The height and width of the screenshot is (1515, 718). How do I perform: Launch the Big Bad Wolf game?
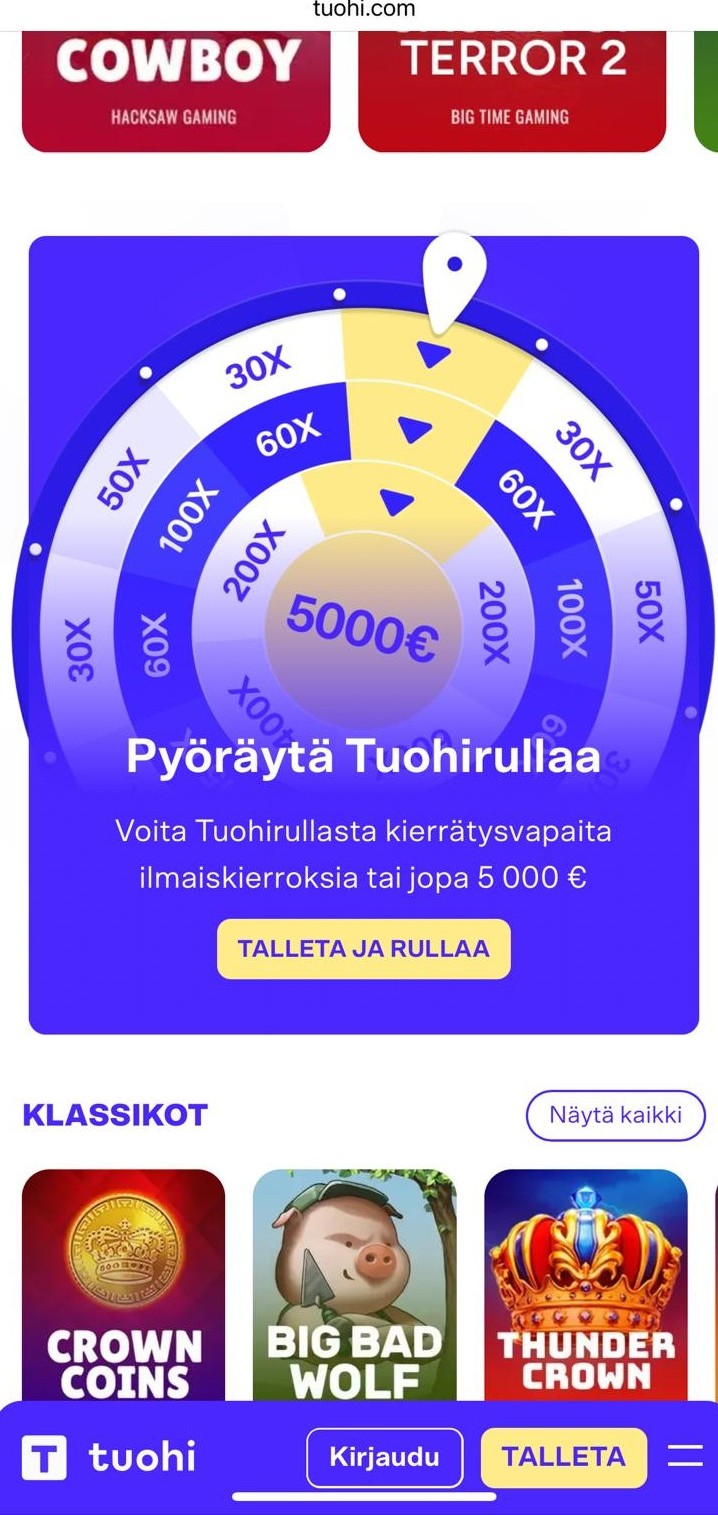click(354, 1284)
